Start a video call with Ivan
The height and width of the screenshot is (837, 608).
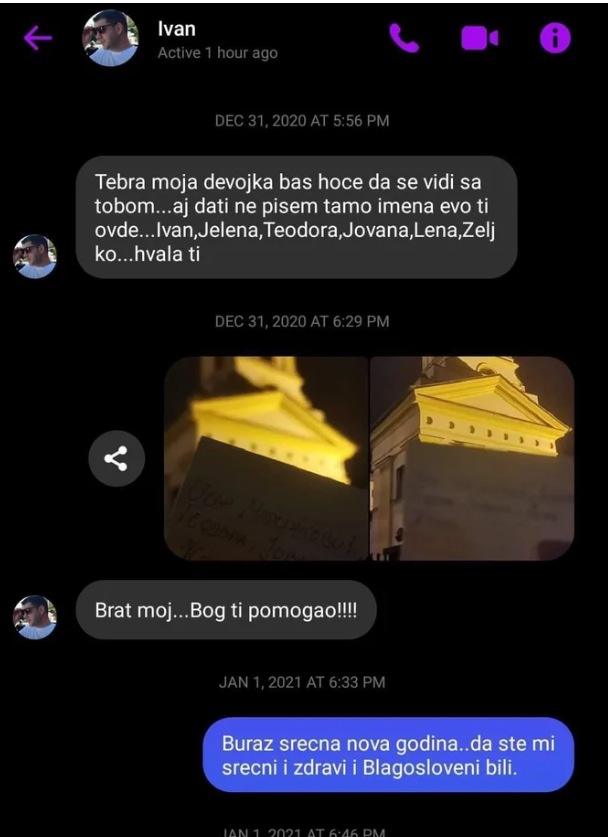coord(479,38)
